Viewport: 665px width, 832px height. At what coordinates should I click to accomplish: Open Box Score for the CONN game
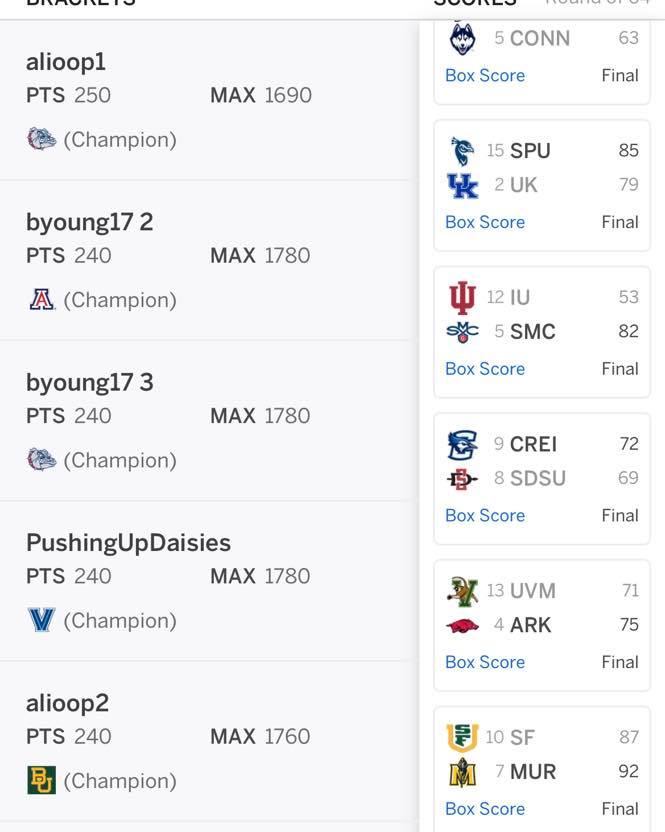485,75
